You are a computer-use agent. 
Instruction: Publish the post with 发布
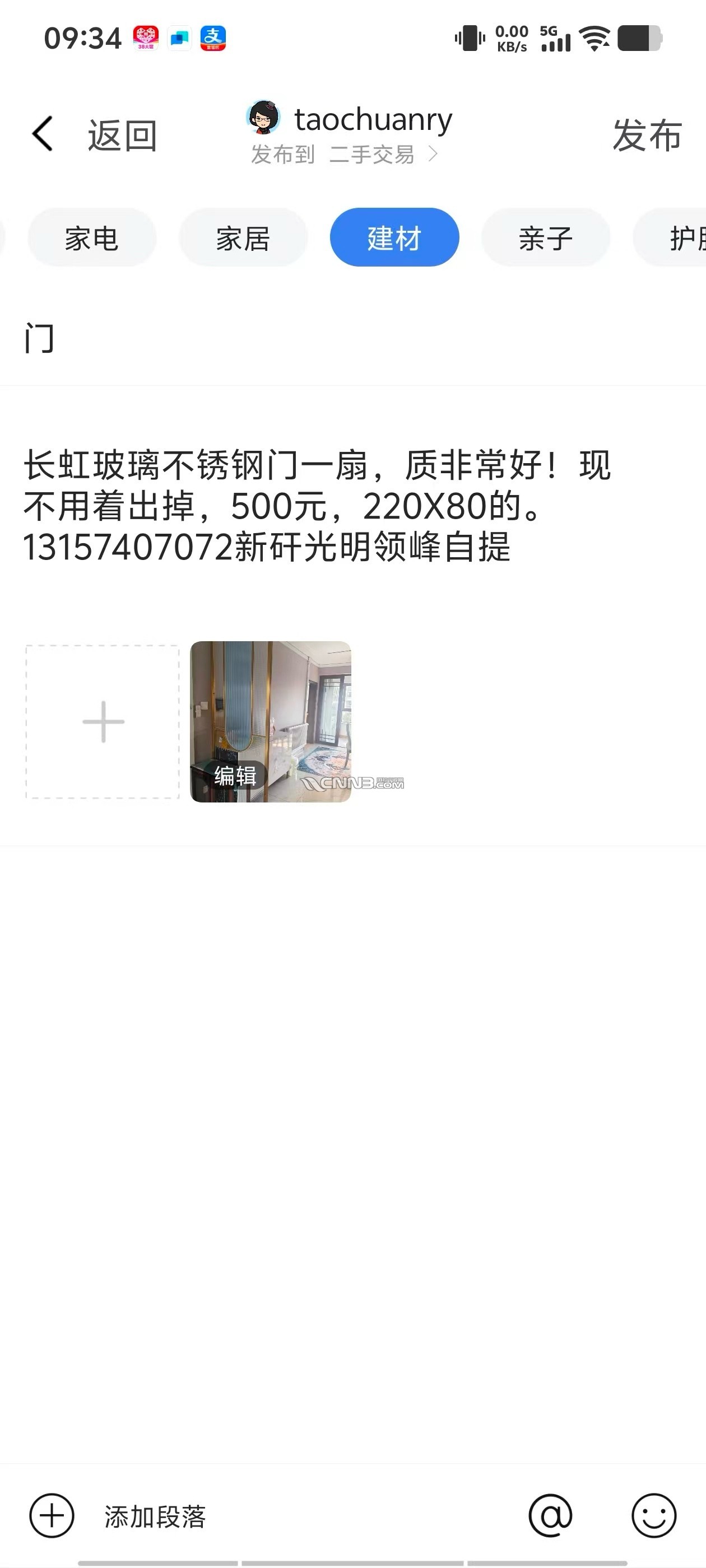646,135
